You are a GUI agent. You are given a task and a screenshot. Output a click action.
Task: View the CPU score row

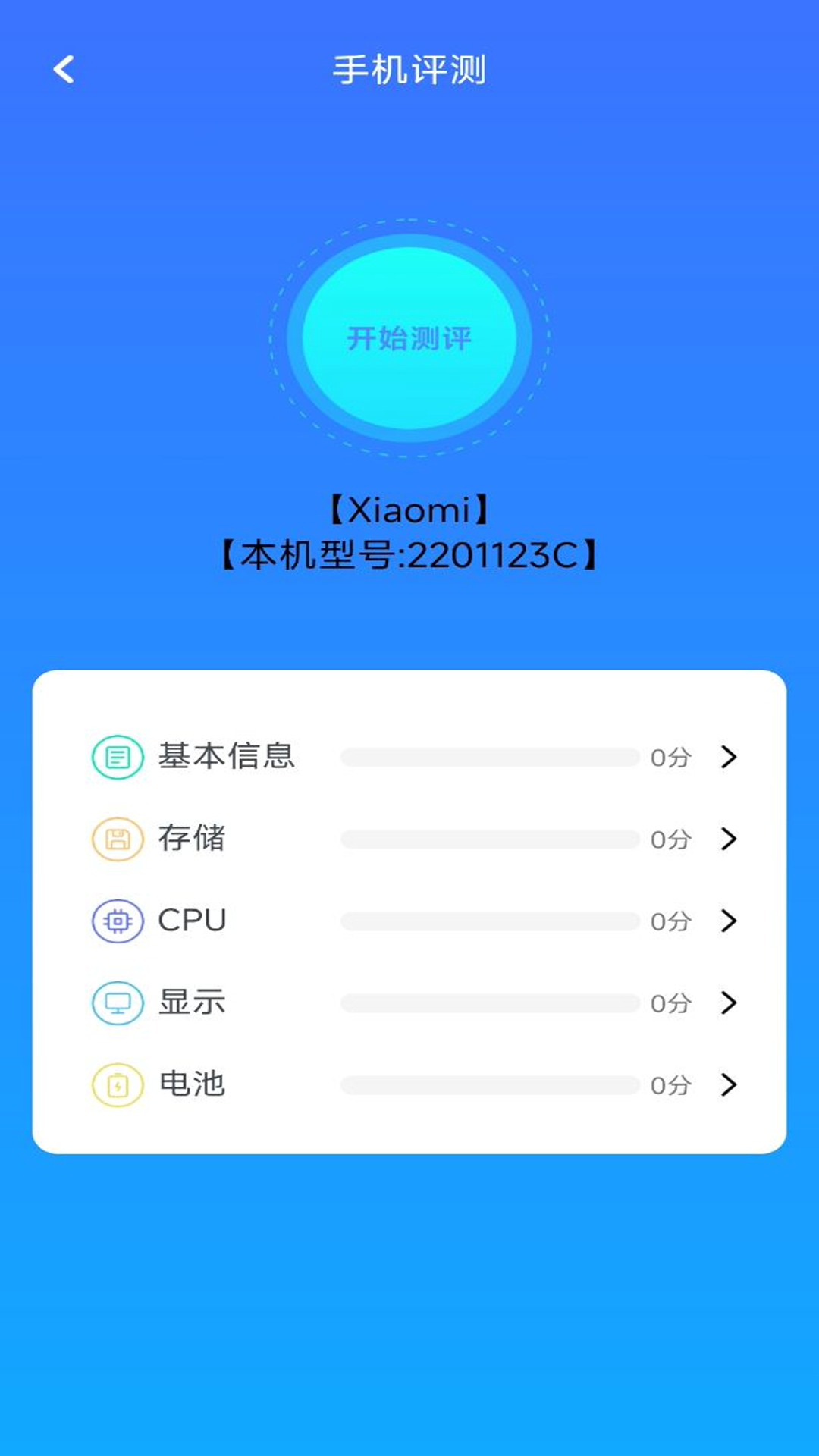click(409, 921)
